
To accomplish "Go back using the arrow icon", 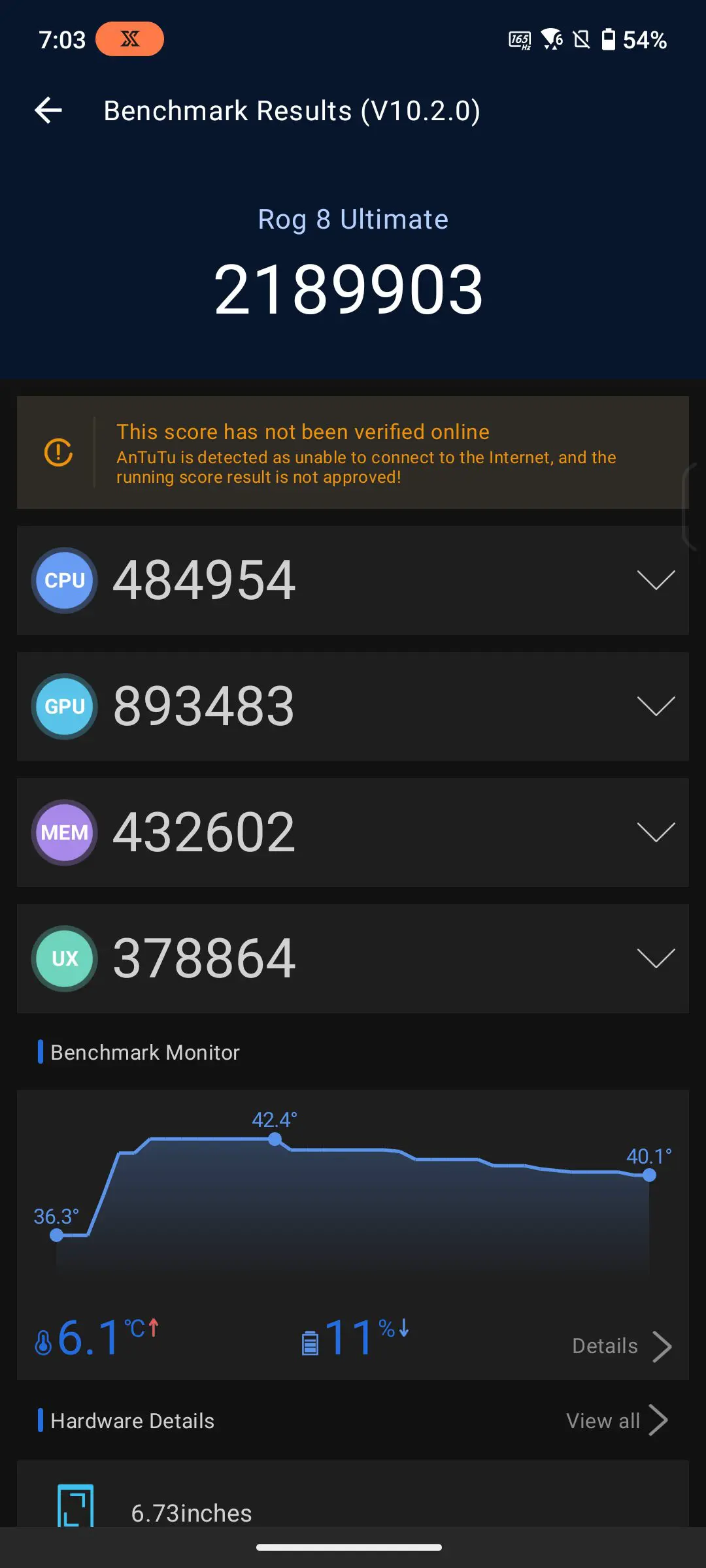I will click(48, 110).
